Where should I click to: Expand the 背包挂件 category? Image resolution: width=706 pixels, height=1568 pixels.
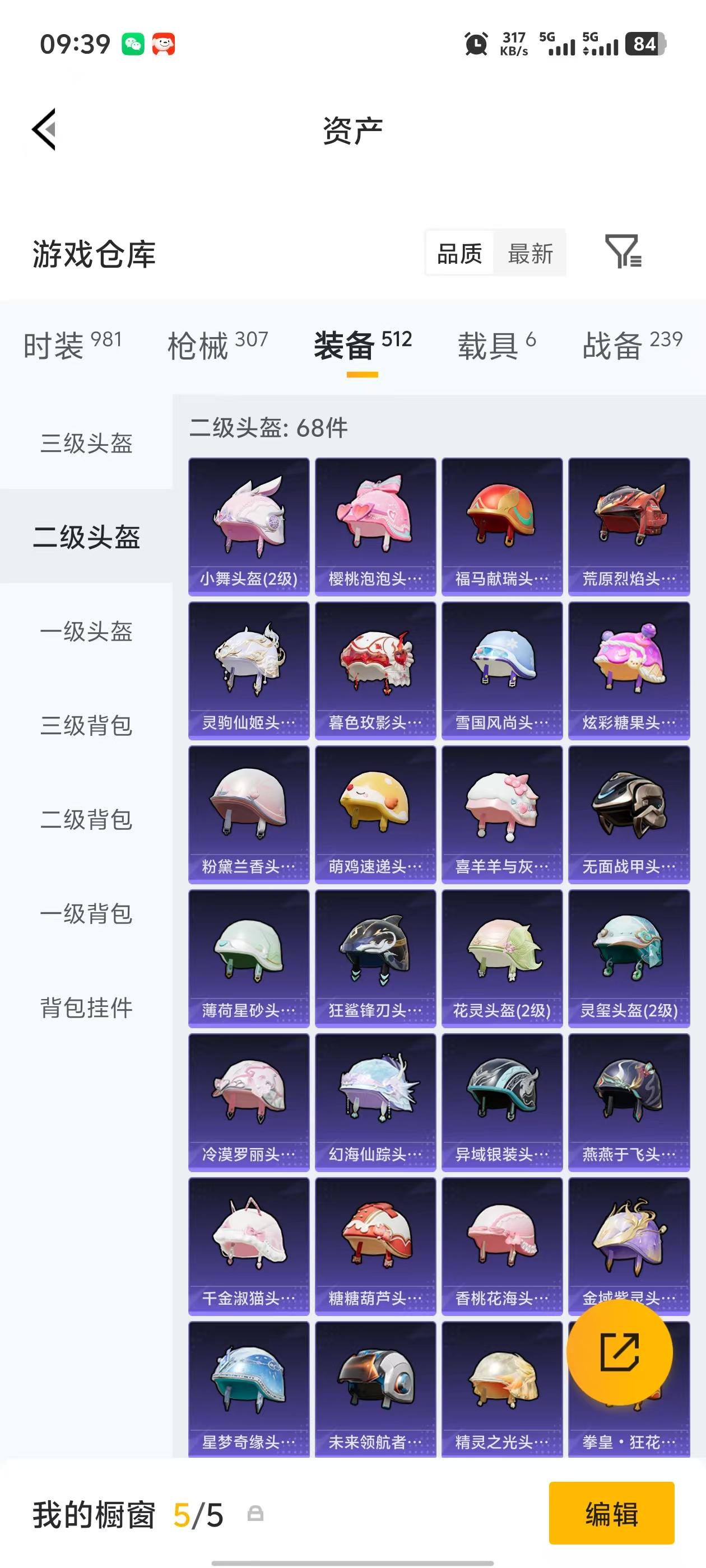pyautogui.click(x=86, y=1007)
